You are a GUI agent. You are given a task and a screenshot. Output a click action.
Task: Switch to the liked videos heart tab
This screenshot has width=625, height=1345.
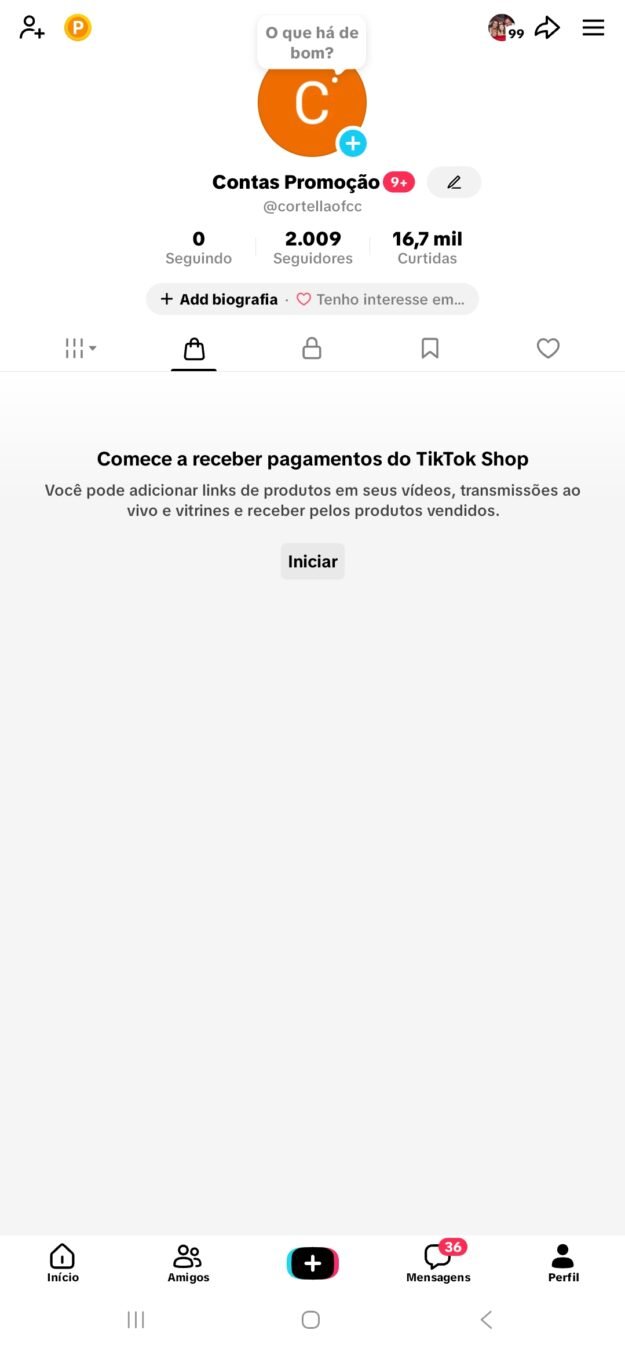(x=548, y=348)
